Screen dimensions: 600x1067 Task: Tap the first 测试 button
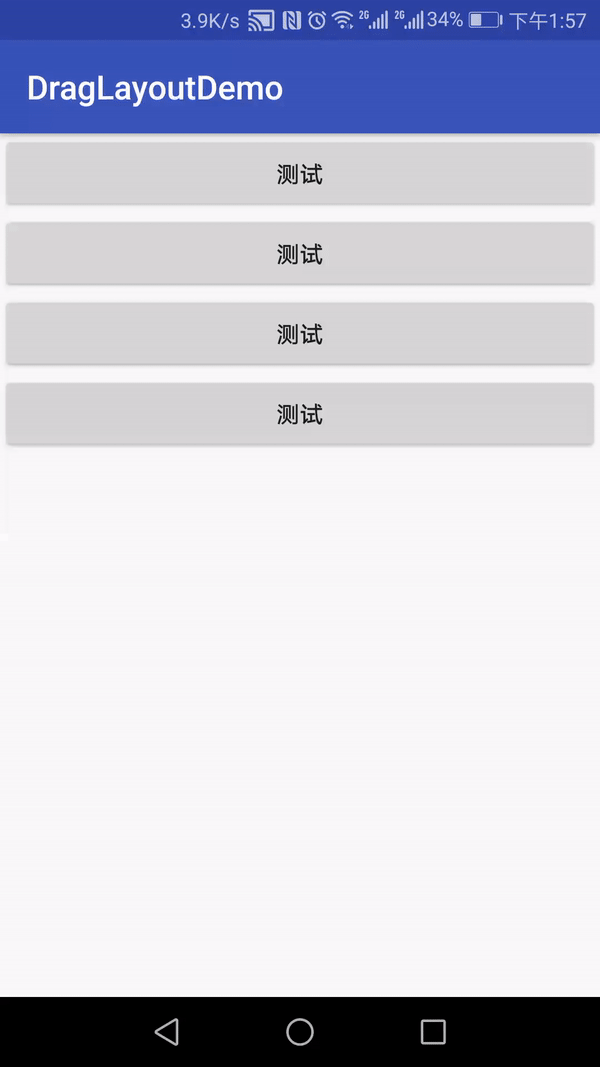point(300,174)
